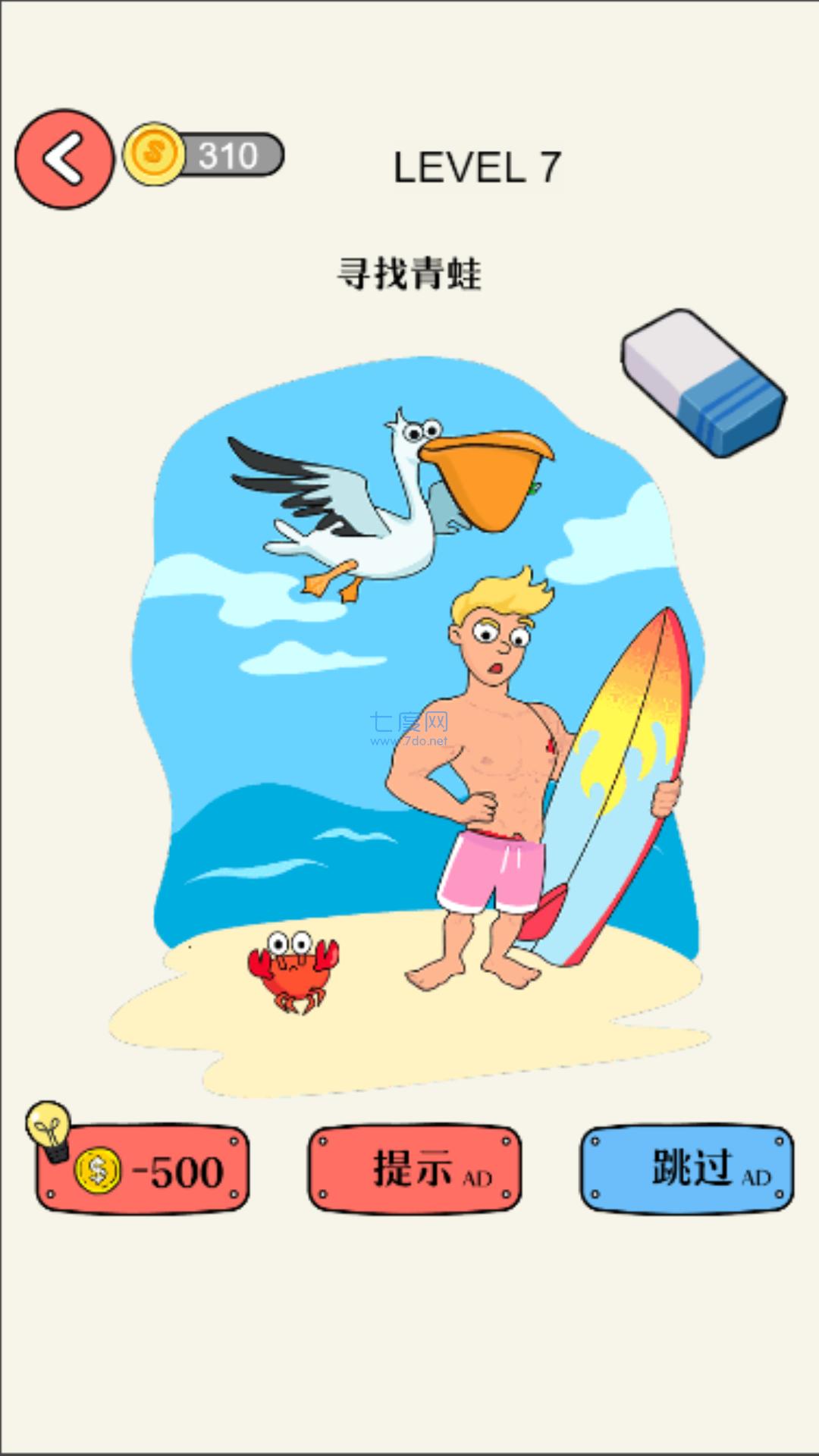Buy a hint for 500 coins
This screenshot has width=819, height=1456.
point(143,1169)
